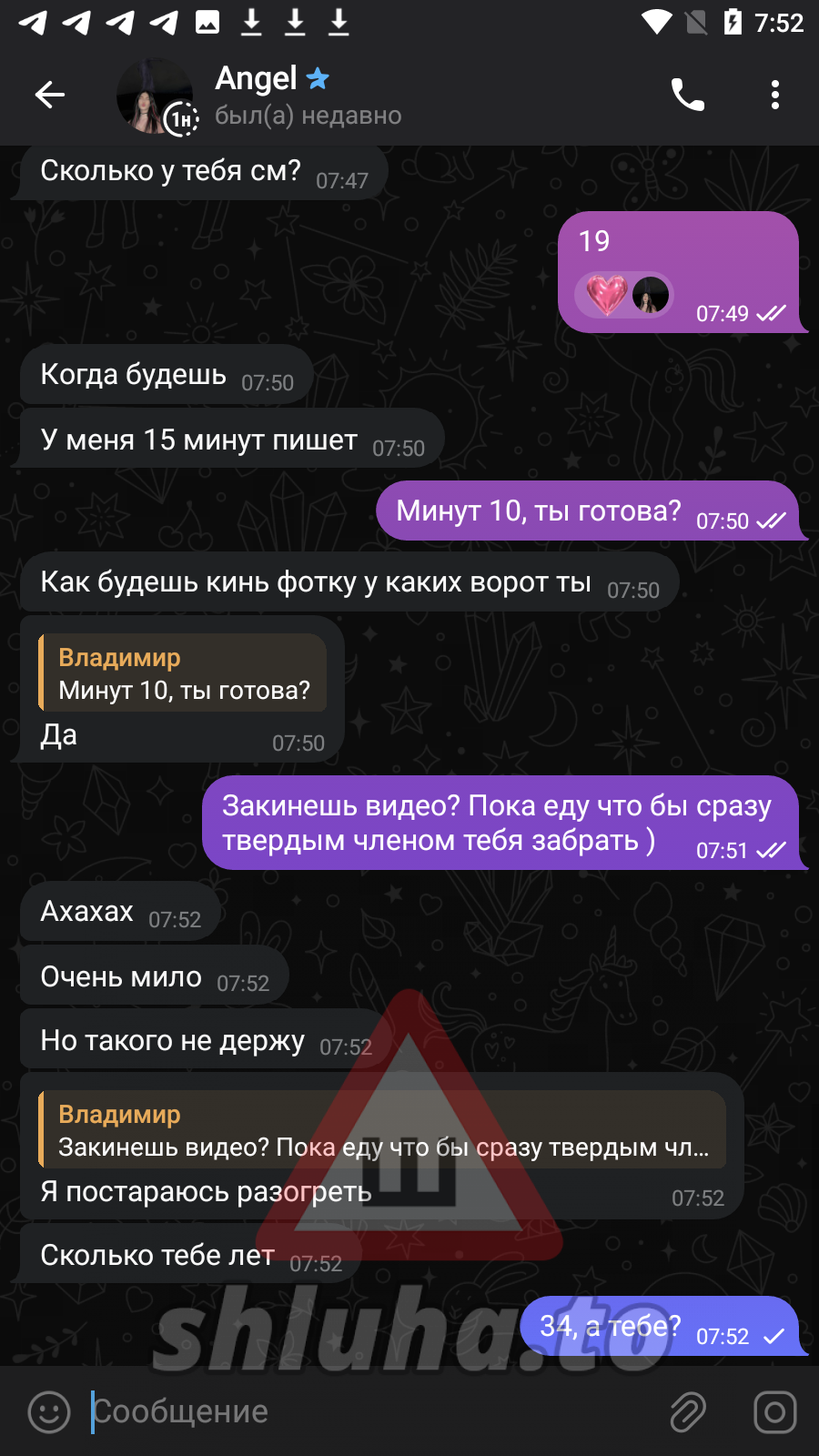Attach a file with the paperclip
Viewport: 819px width, 1456px height.
688,1412
